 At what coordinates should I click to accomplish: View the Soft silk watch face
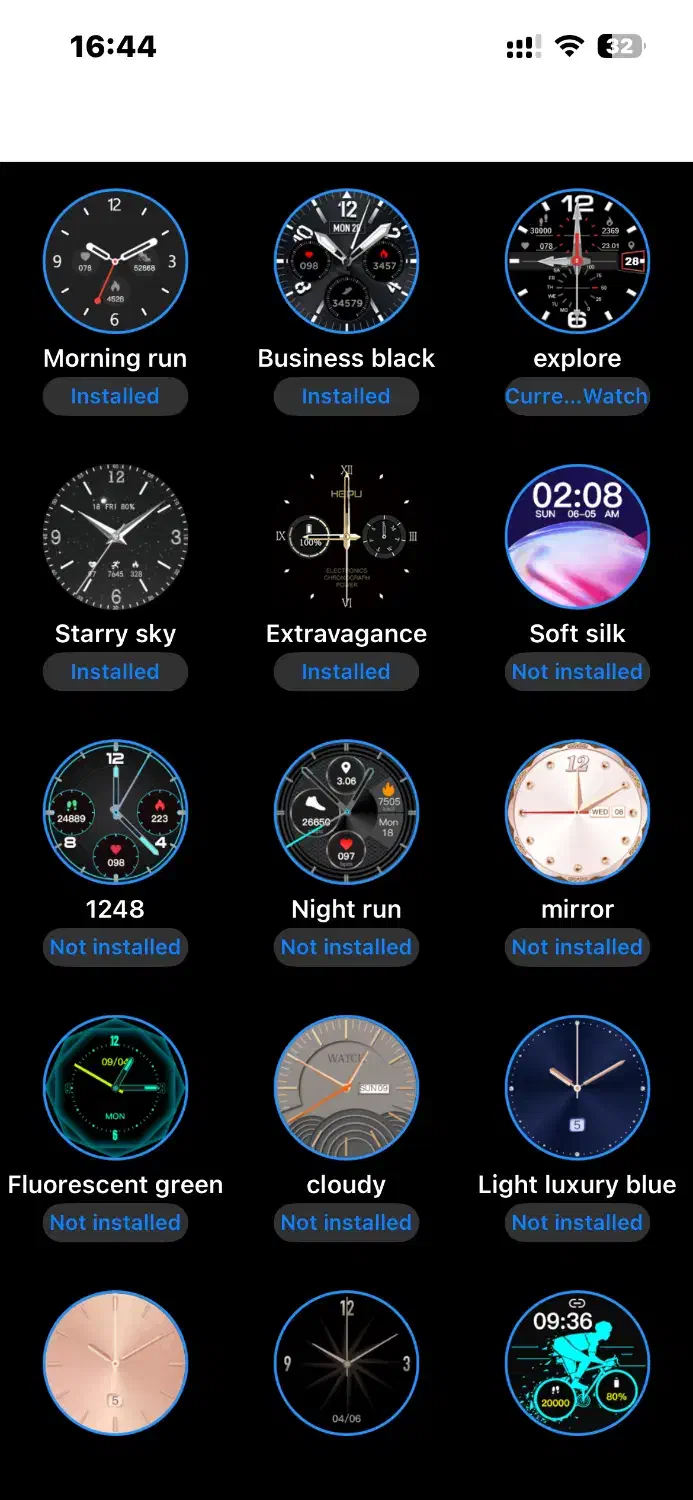point(577,537)
